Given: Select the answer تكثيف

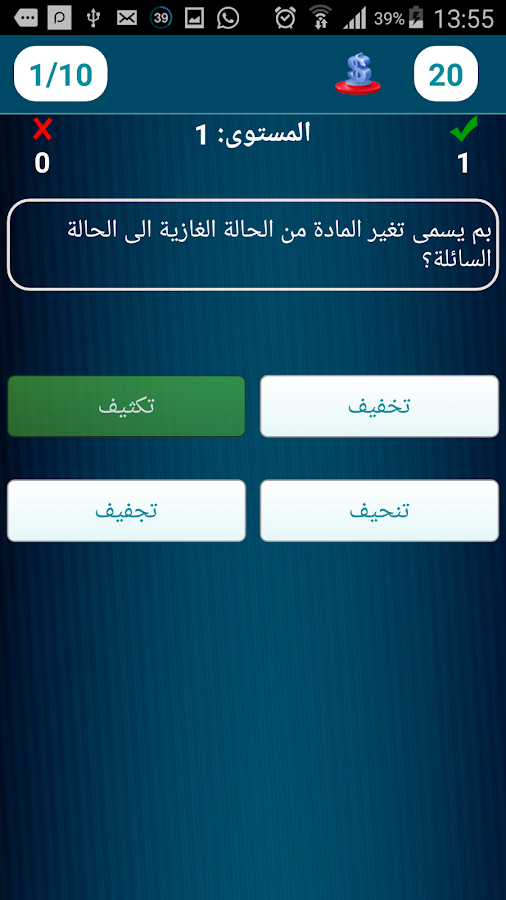Looking at the screenshot, I should point(126,406).
